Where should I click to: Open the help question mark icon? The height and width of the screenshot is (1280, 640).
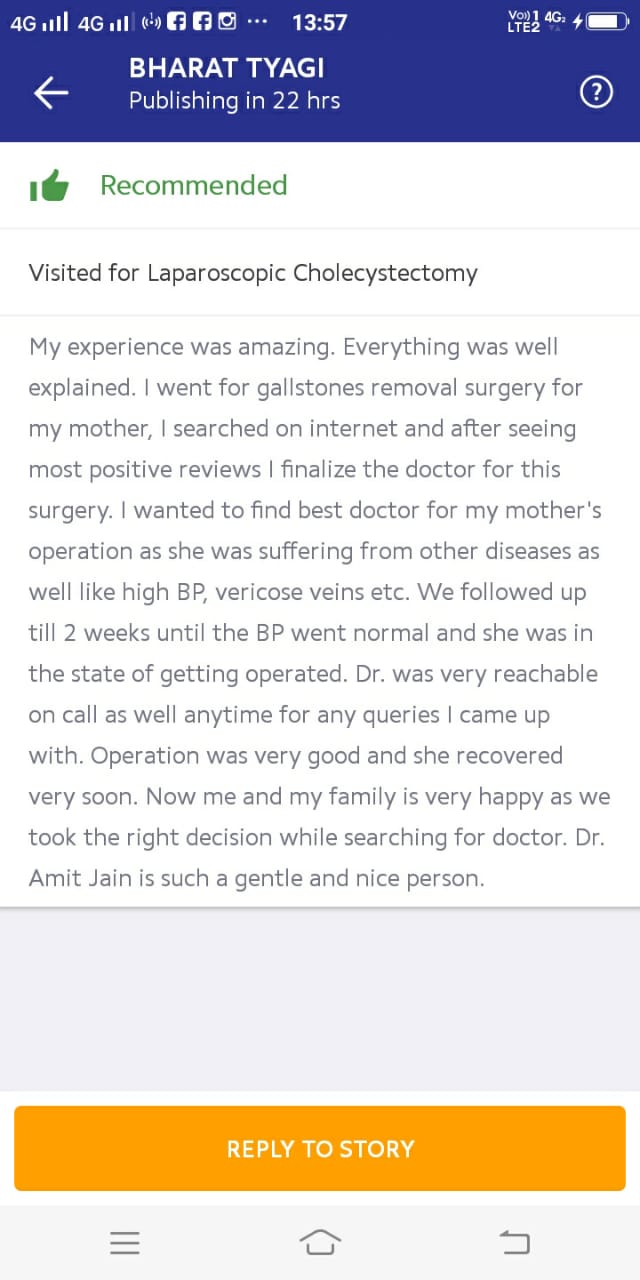596,93
